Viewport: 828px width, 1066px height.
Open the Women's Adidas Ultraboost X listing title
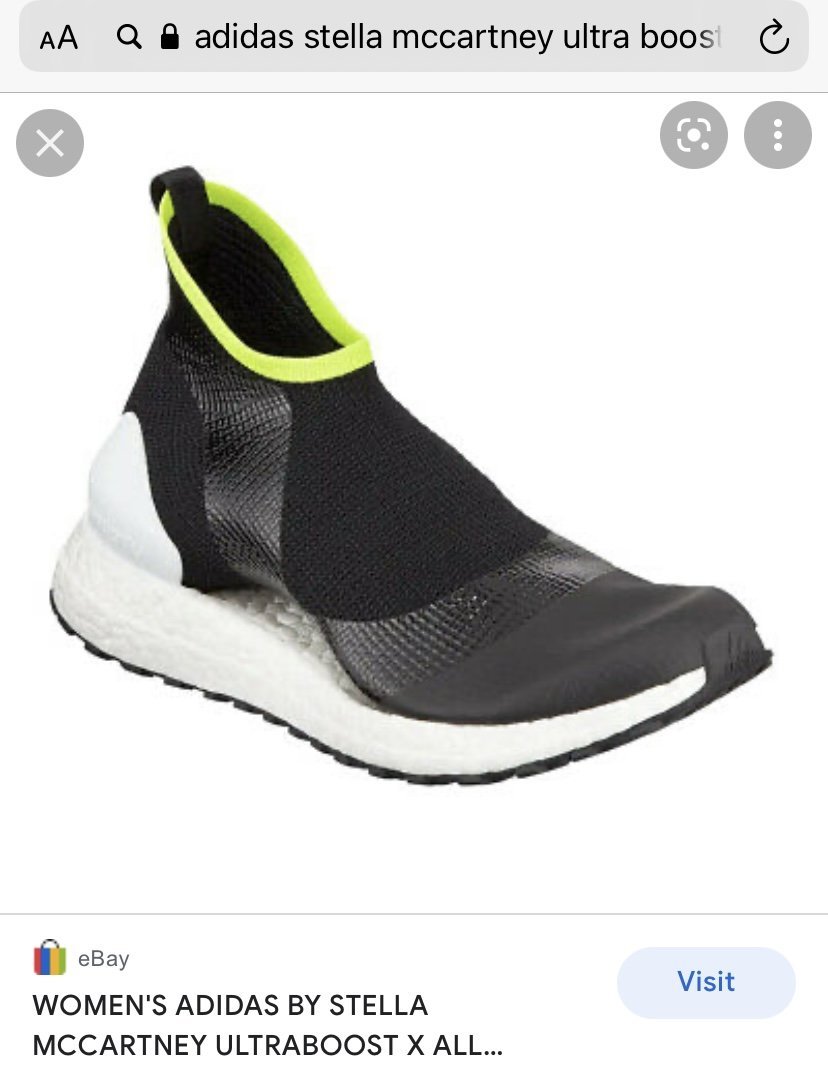(x=267, y=1024)
